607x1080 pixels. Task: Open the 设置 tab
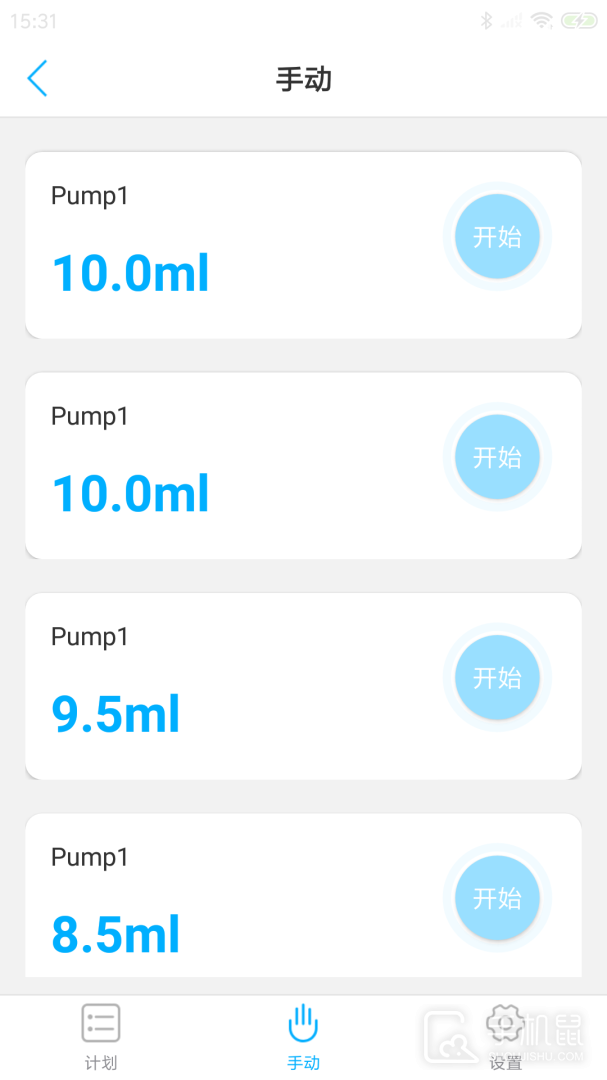pos(505,1035)
